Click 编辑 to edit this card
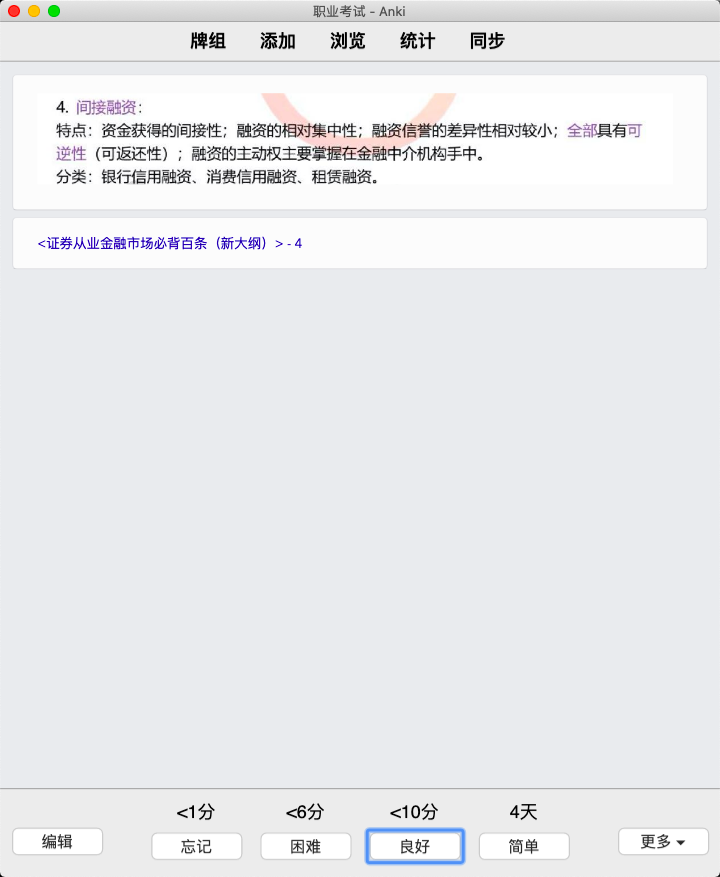Viewport: 720px width, 877px height. tap(58, 842)
